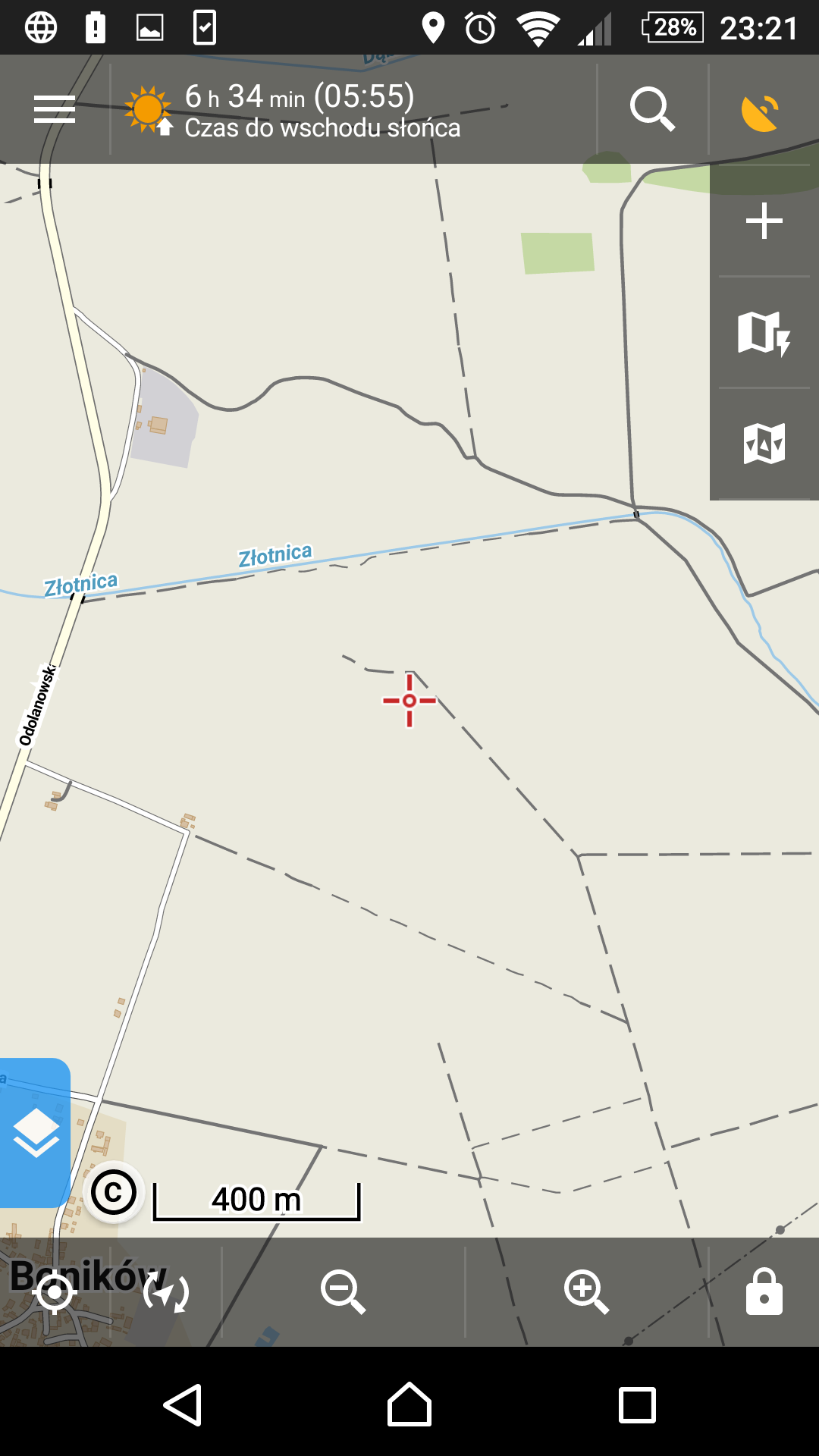Tap the sunrise time info panel

[x=303, y=111]
